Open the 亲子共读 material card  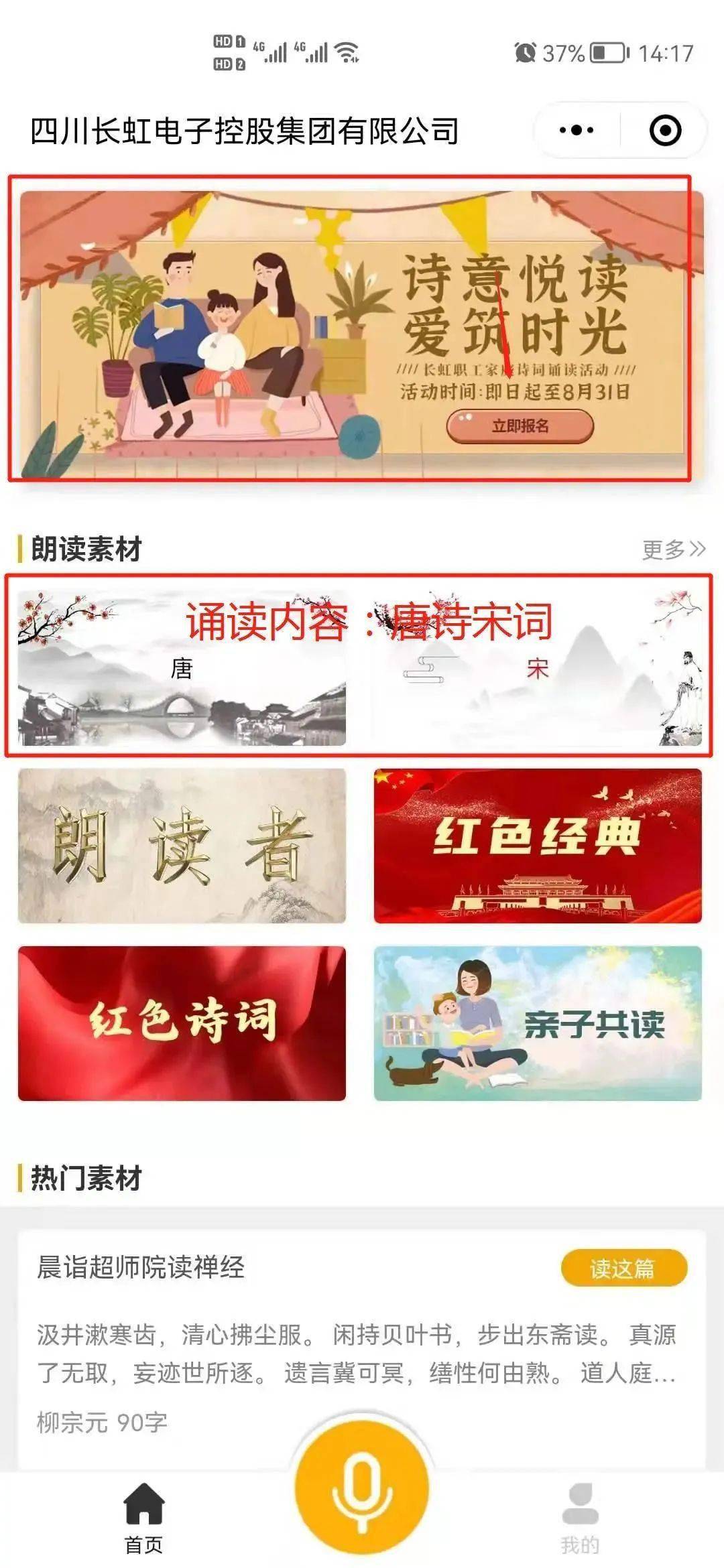[538, 1023]
